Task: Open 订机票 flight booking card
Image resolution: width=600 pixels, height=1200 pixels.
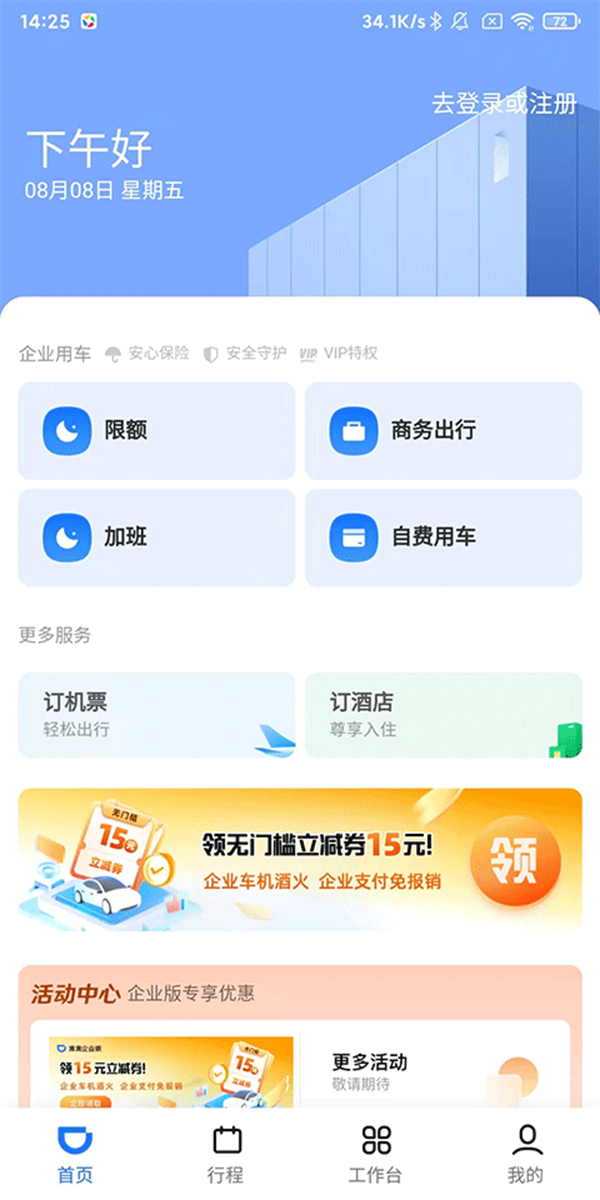Action: click(x=157, y=714)
